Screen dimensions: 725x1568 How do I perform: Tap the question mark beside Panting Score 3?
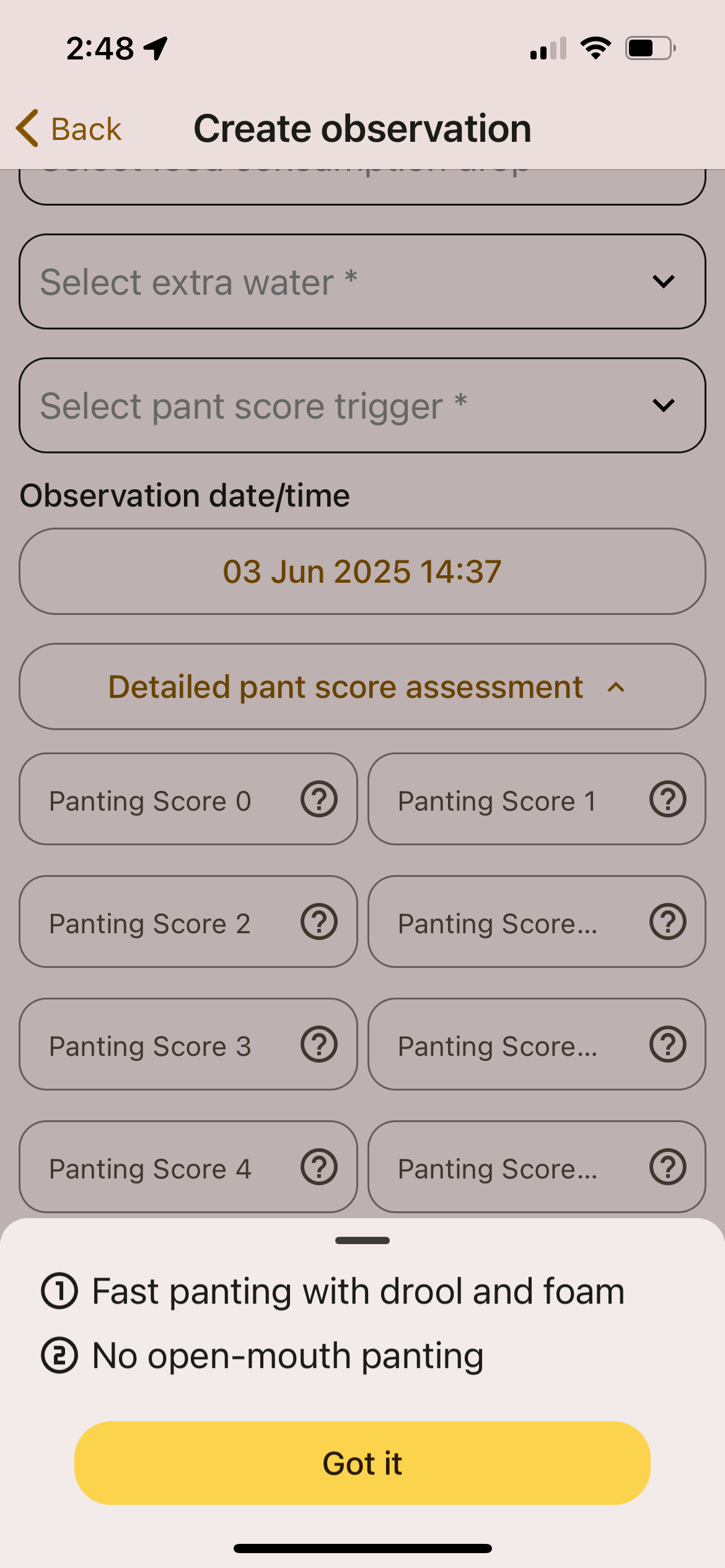319,1045
